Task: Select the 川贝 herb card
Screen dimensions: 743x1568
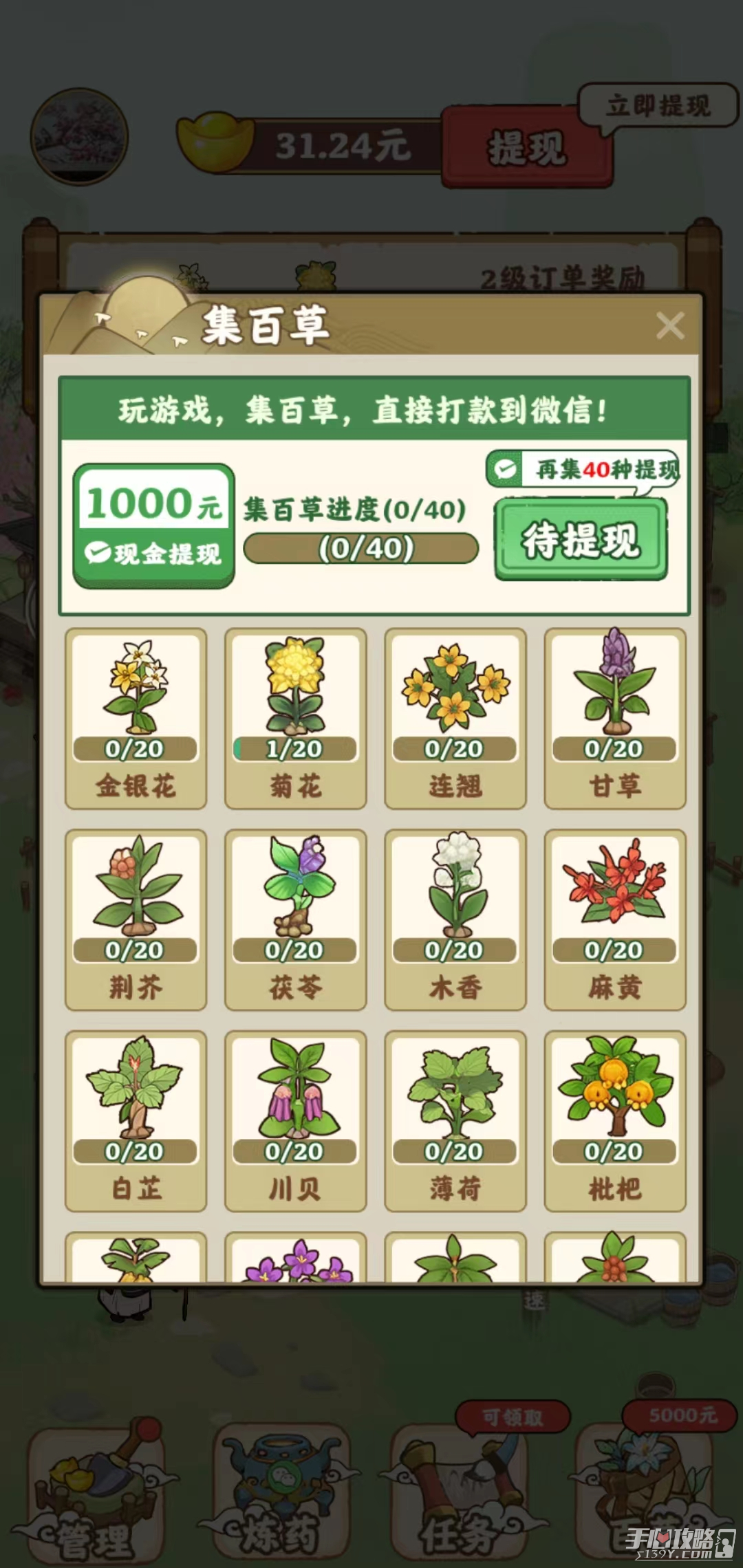Action: coord(295,1121)
